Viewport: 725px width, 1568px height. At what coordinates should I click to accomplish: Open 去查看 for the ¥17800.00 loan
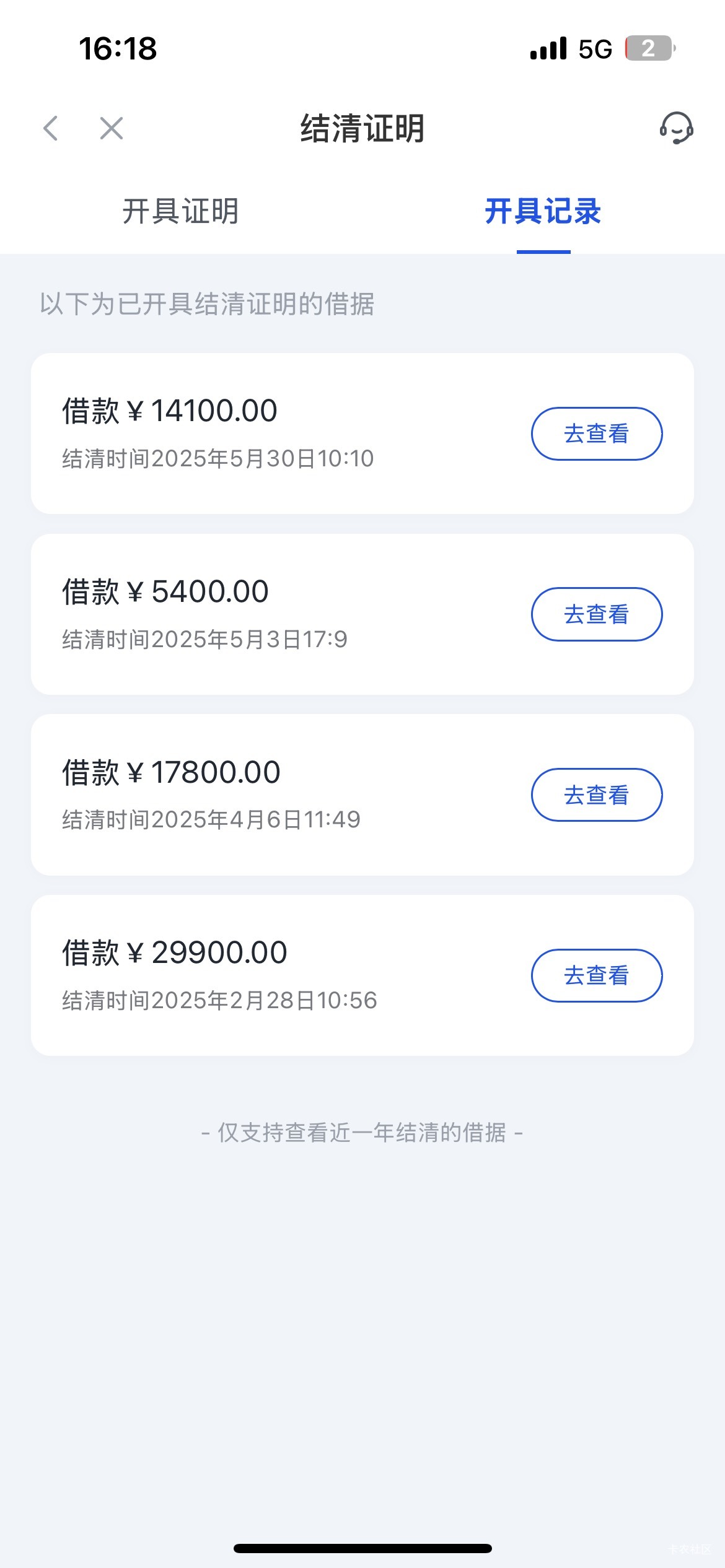(597, 795)
